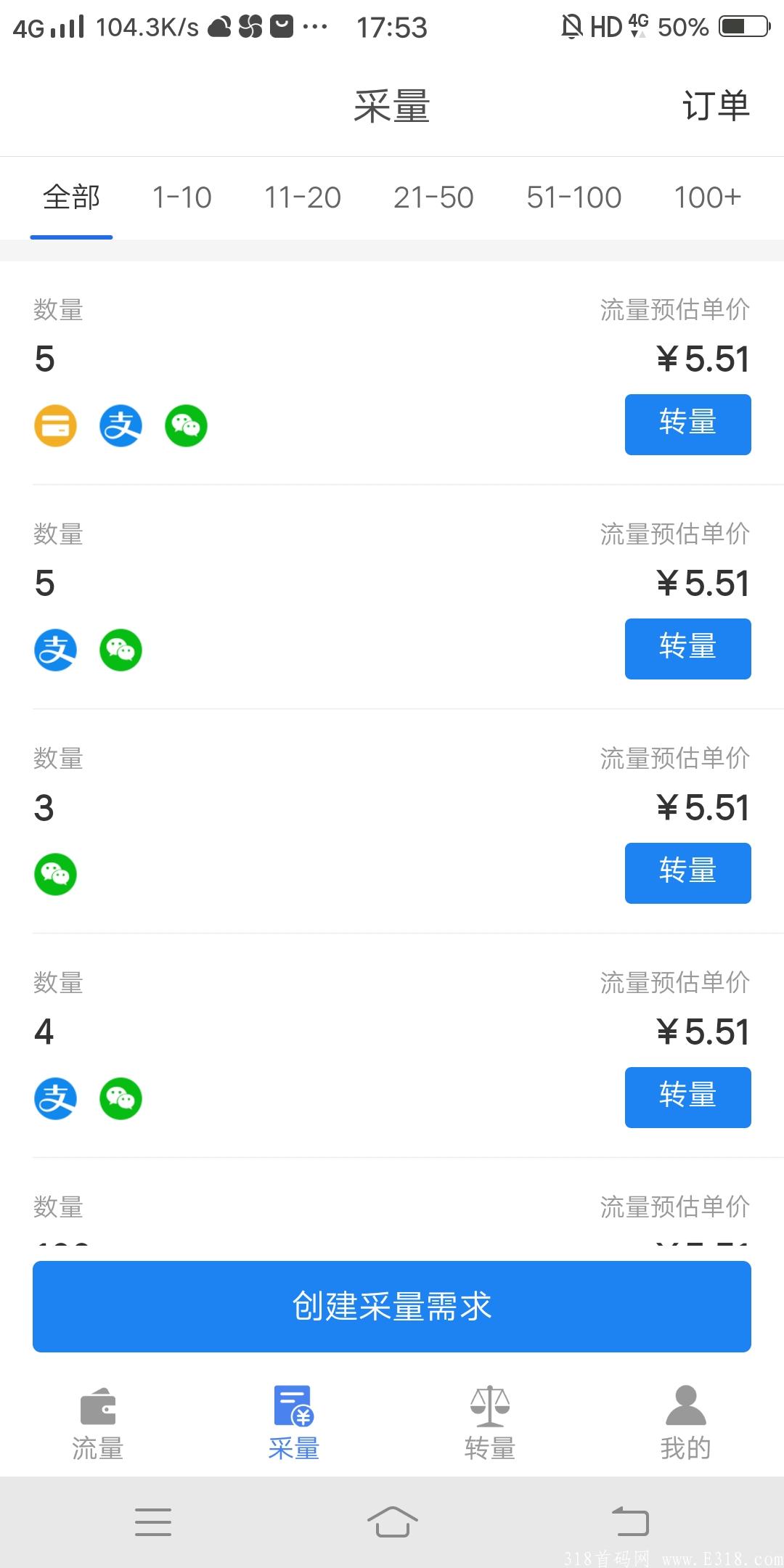This screenshot has width=784, height=1568.
Task: Select the bank card icon in the first listing
Action: pos(55,426)
